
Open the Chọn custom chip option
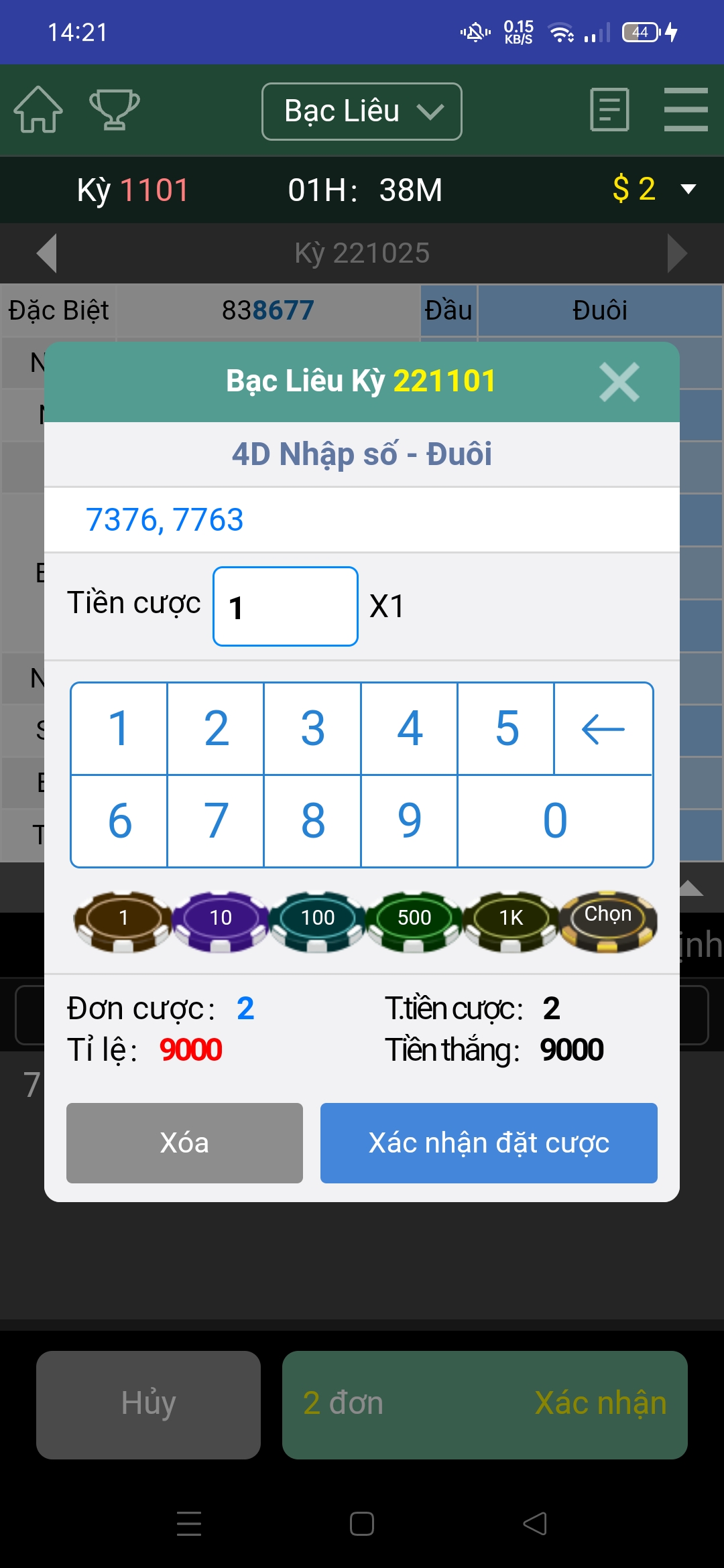point(608,920)
